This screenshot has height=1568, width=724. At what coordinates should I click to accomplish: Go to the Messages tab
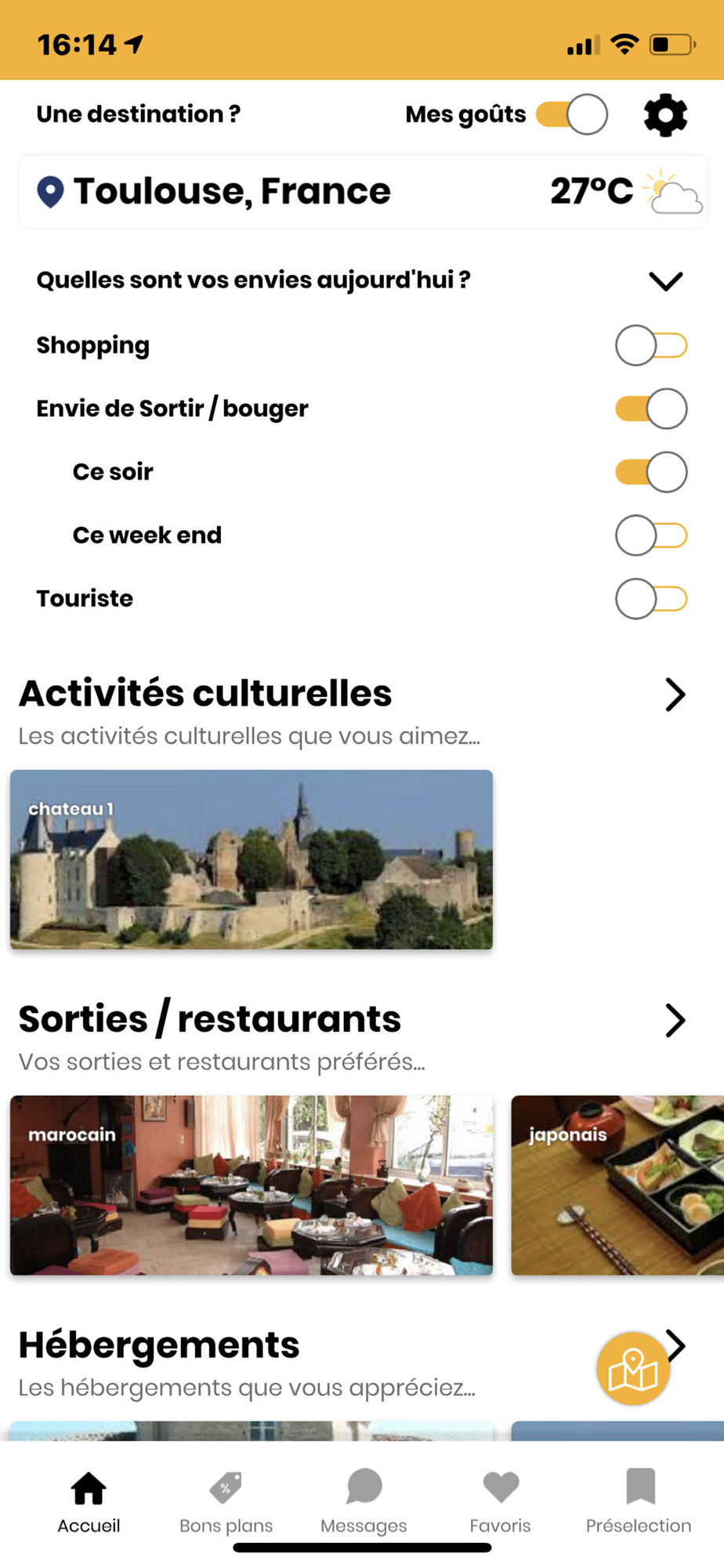click(x=364, y=1501)
